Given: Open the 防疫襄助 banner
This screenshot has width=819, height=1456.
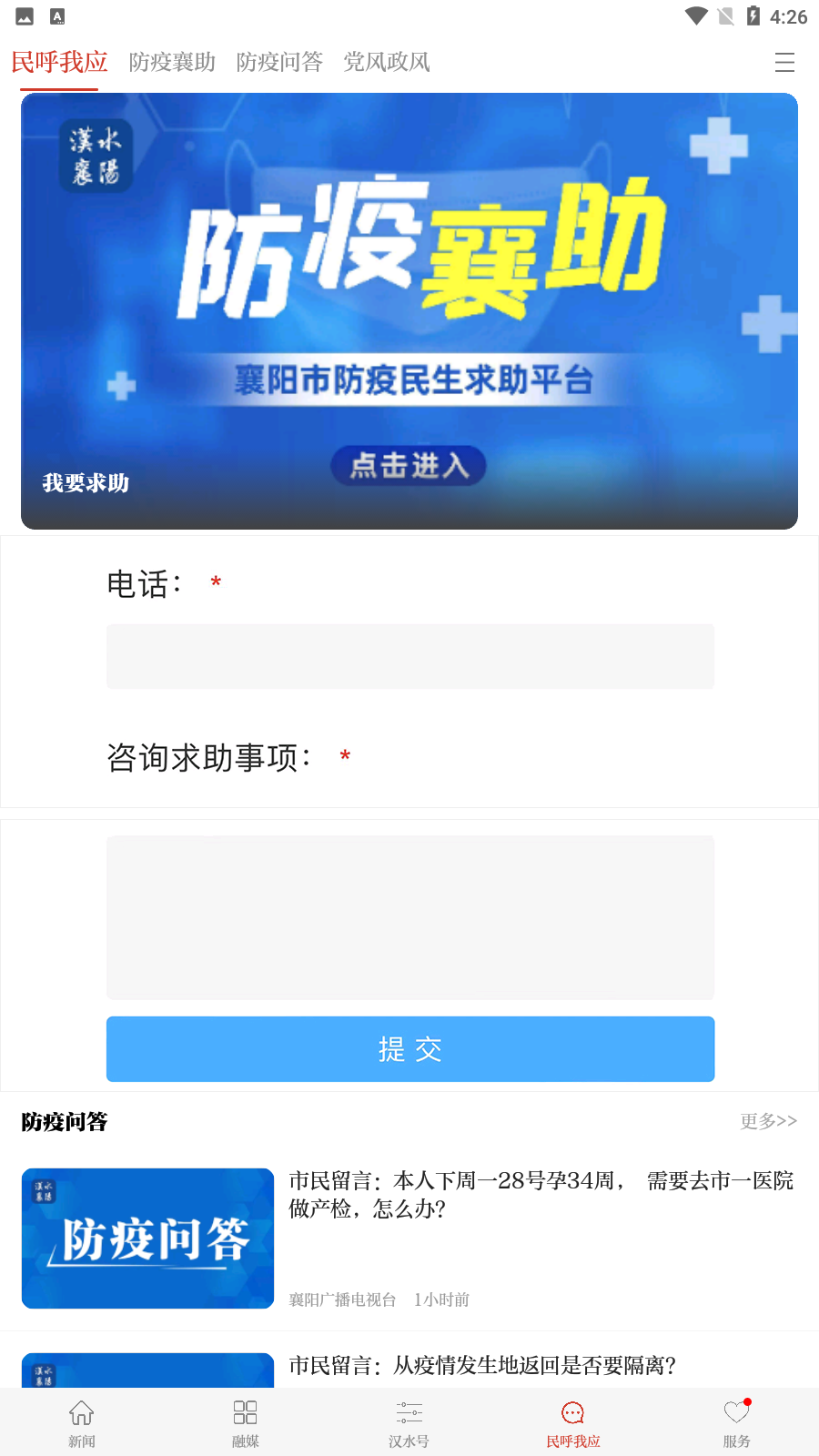Looking at the screenshot, I should tap(409, 311).
